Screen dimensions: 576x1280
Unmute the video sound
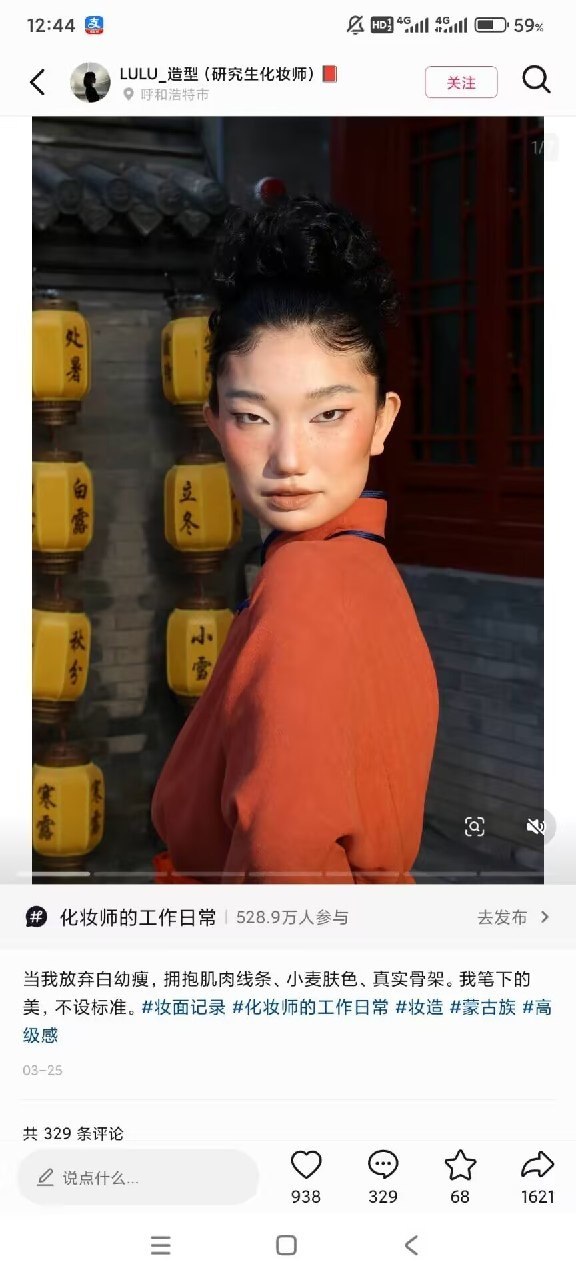click(x=536, y=826)
